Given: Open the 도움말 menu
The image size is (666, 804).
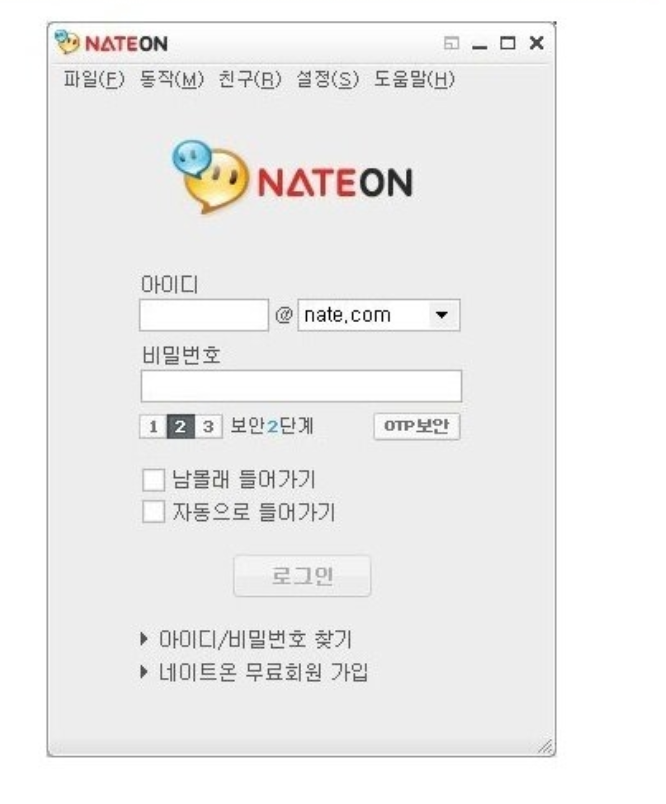Looking at the screenshot, I should point(415,80).
